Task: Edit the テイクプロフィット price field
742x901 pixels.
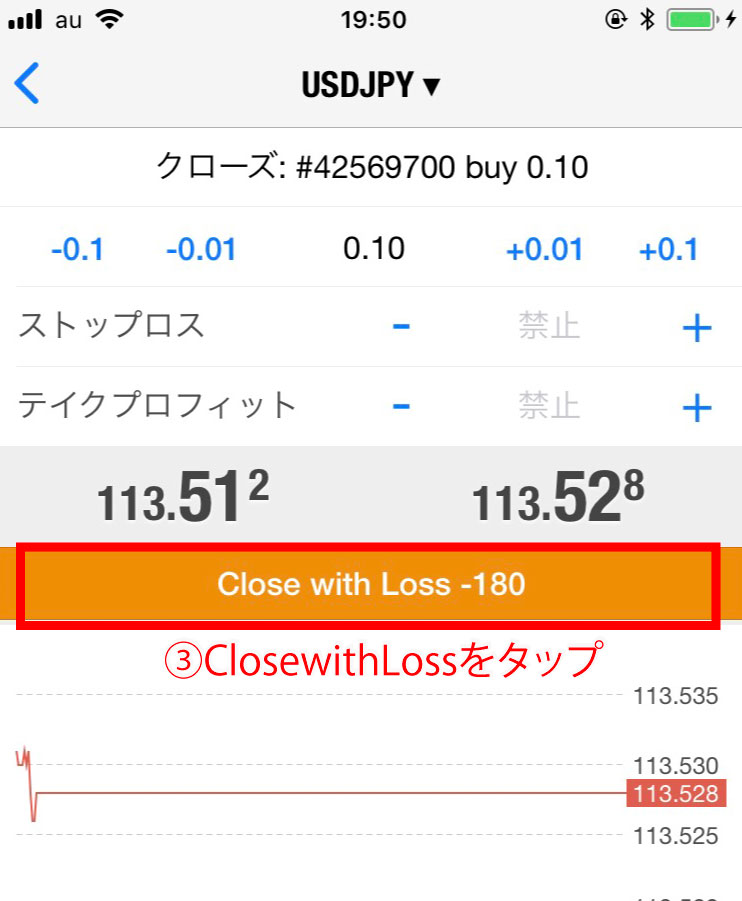Action: coord(549,406)
